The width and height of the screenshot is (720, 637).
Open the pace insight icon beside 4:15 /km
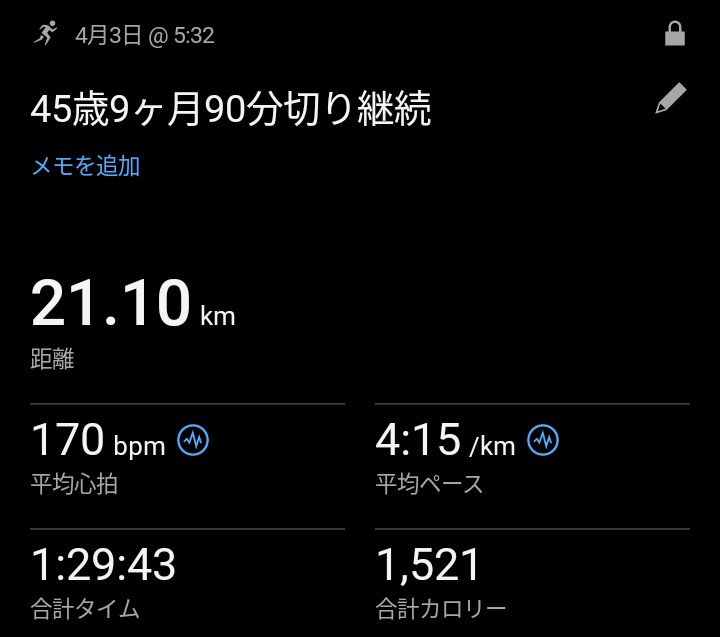pos(543,440)
